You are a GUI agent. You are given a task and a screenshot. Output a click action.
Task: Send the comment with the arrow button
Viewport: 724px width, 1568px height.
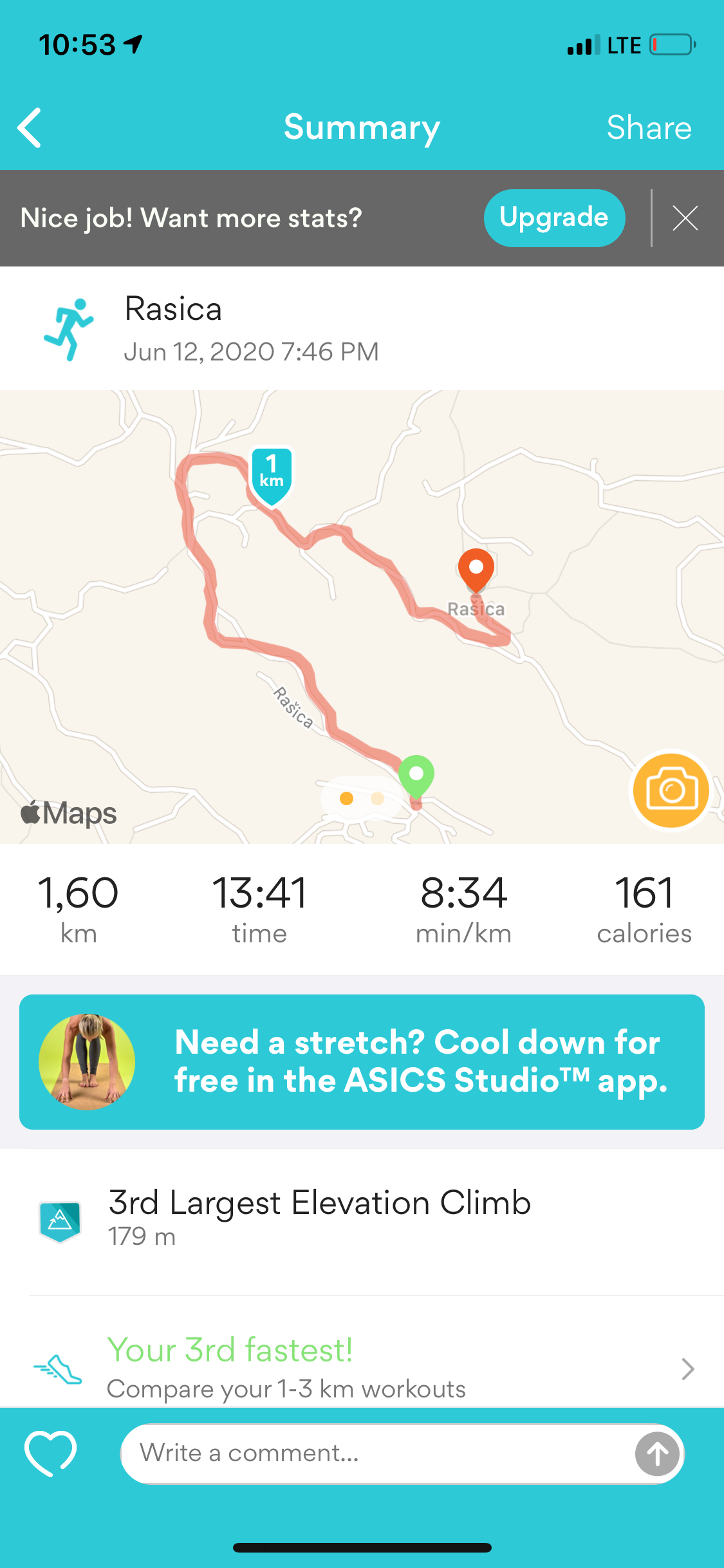tap(656, 1453)
